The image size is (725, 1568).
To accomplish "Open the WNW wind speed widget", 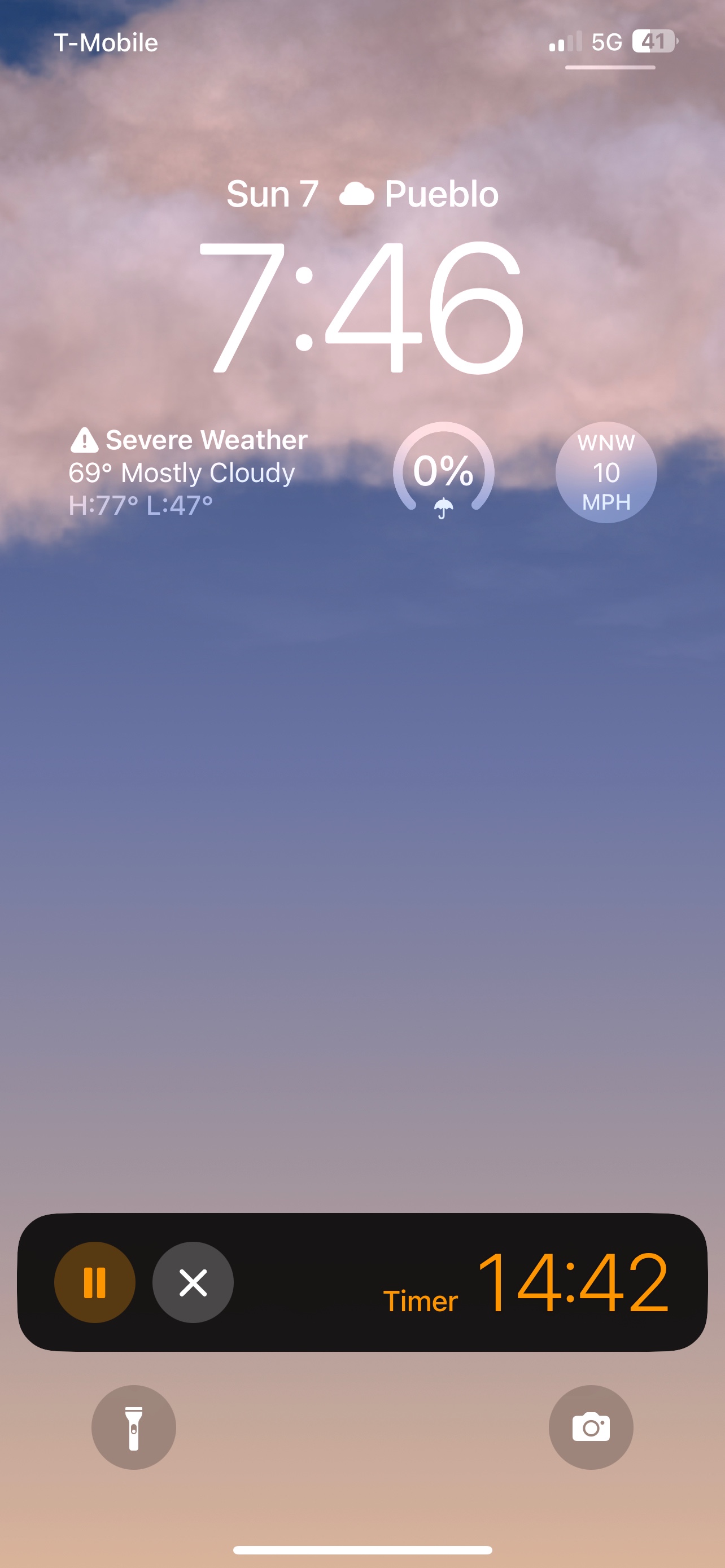I will pyautogui.click(x=606, y=472).
